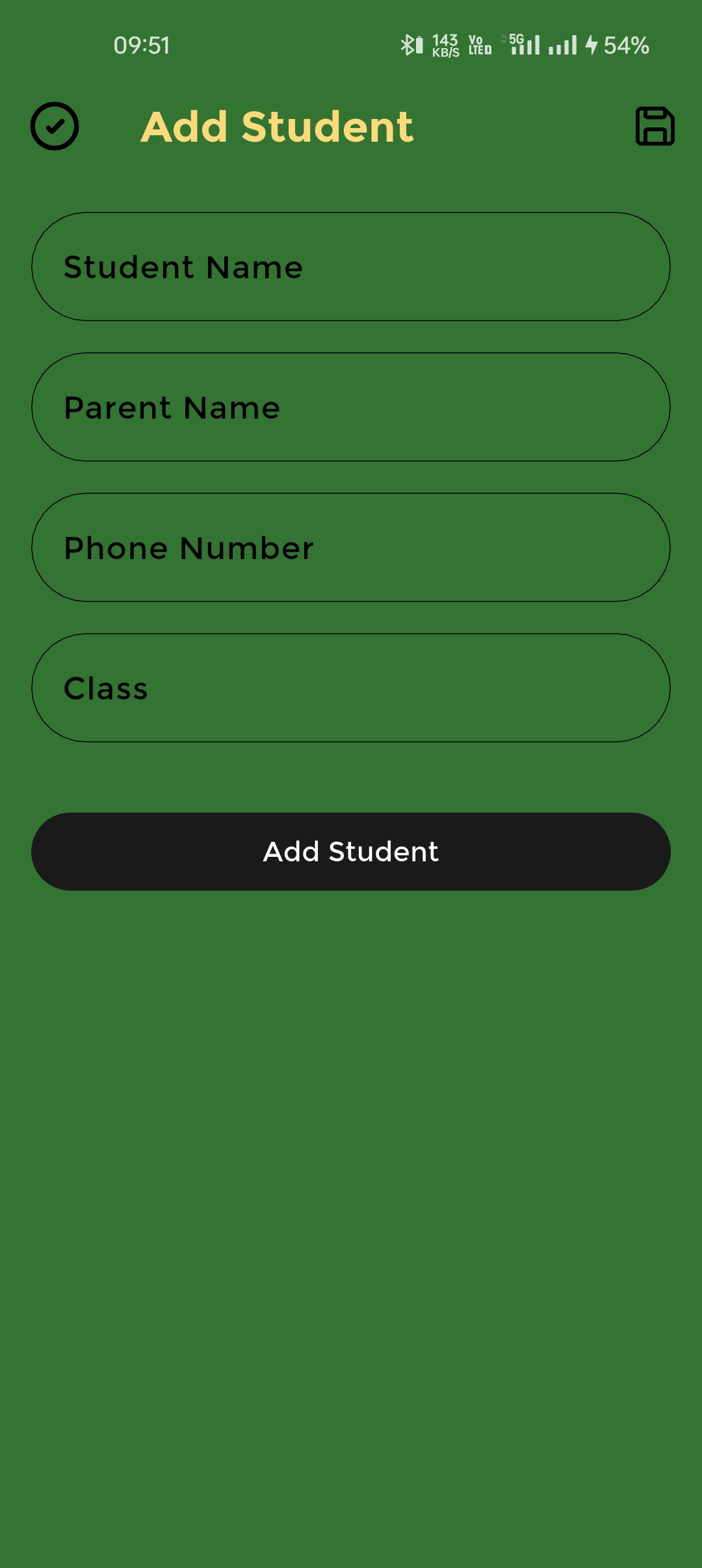Focus the Student Name field
This screenshot has width=702, height=1568.
[351, 267]
